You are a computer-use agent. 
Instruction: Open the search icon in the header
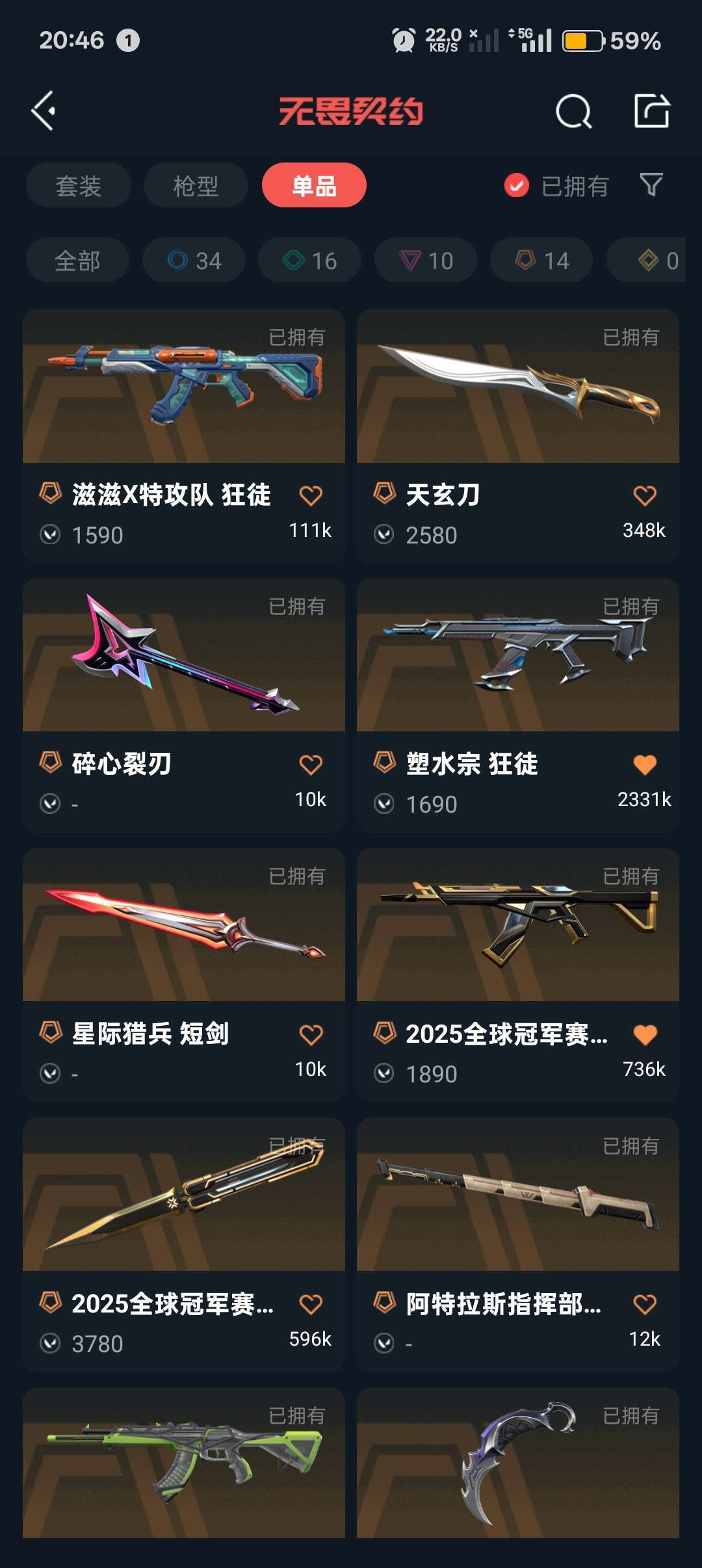573,111
